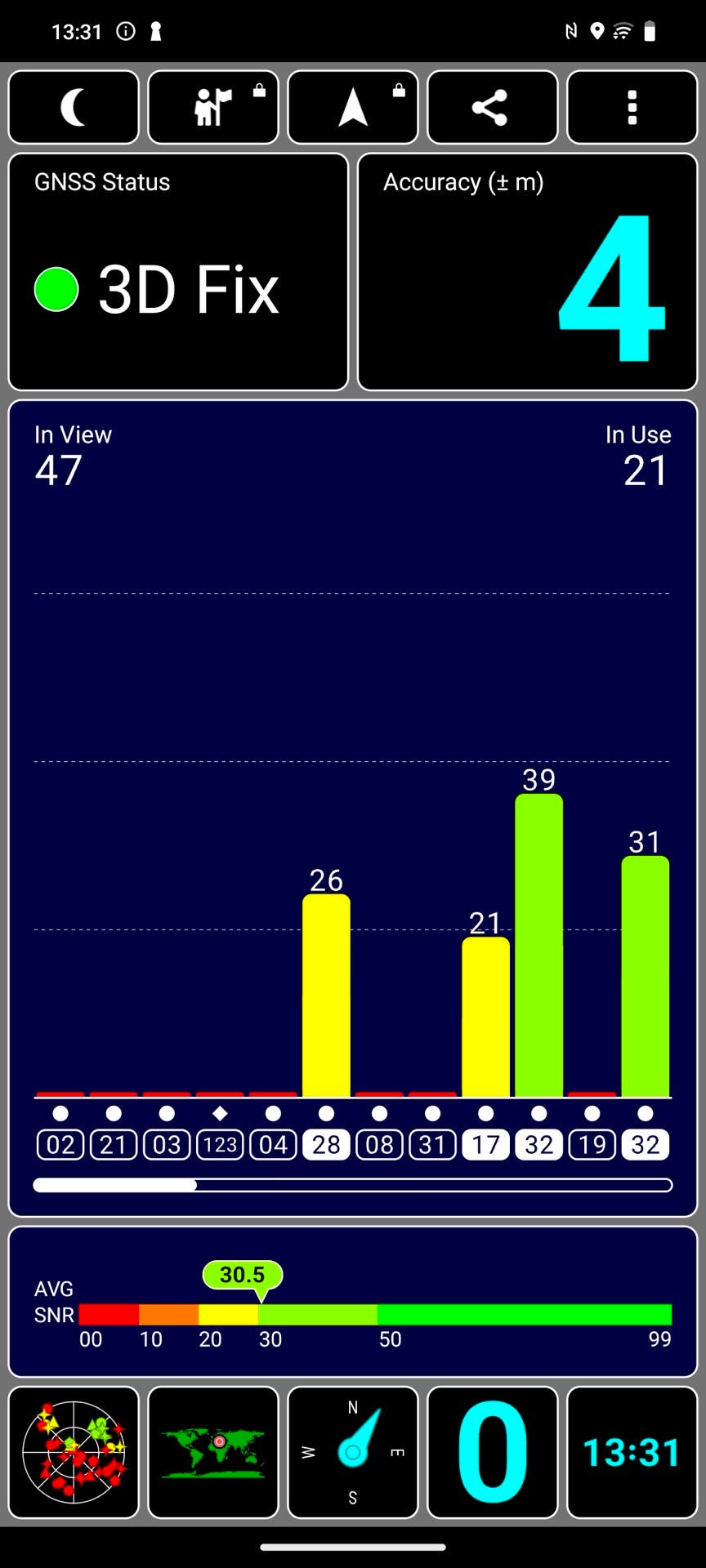
Task: Open the compass tile
Action: coord(353,1452)
